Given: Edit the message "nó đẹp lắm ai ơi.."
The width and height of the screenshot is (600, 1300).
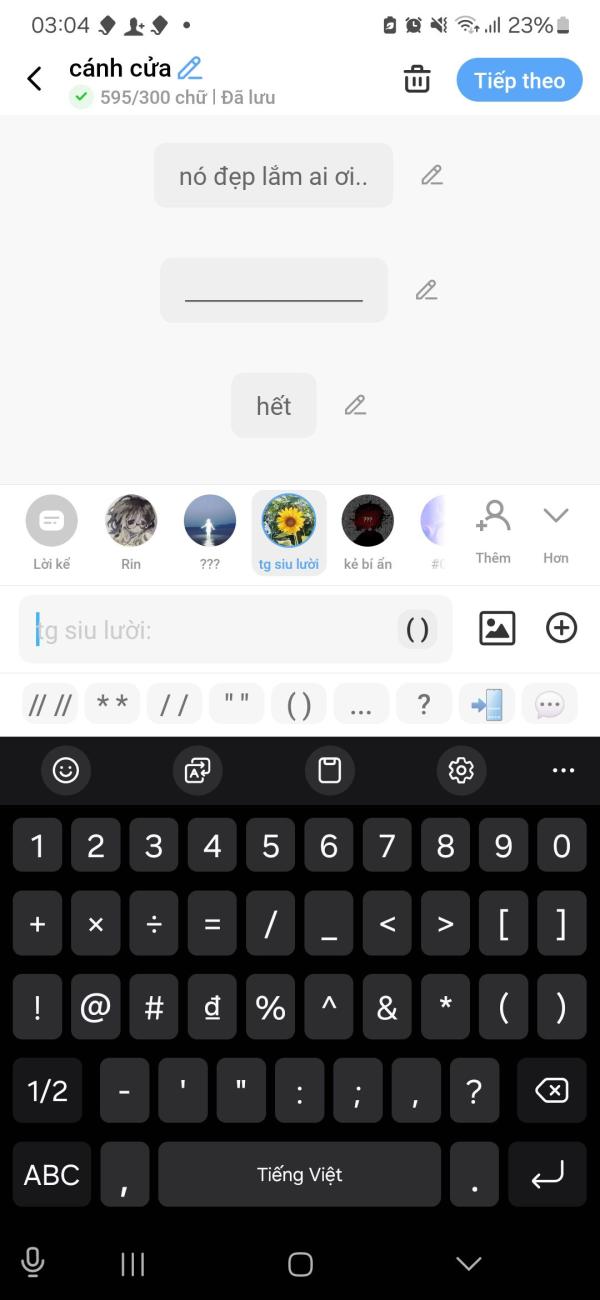Looking at the screenshot, I should (x=432, y=175).
